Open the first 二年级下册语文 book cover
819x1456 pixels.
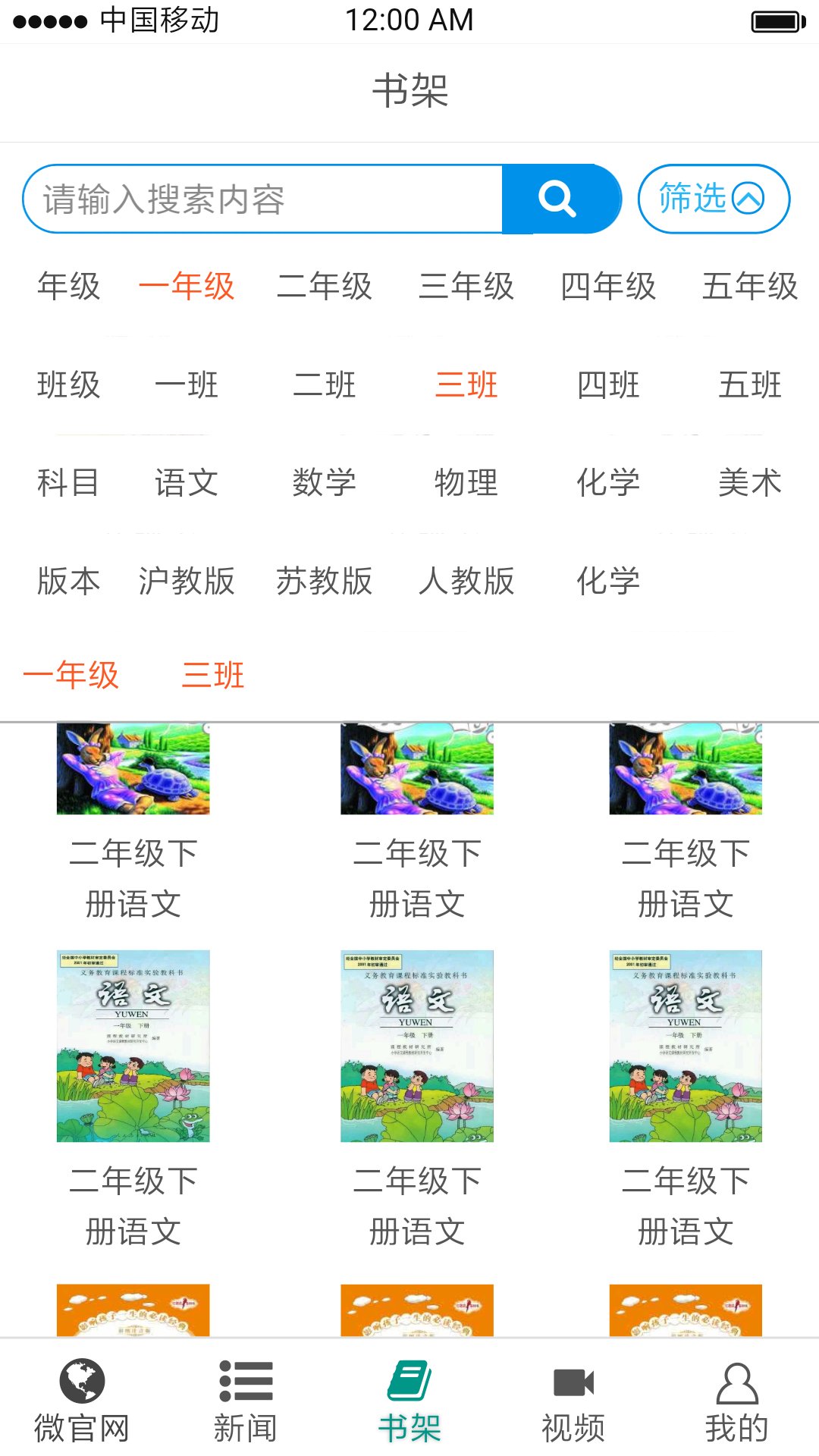[133, 768]
